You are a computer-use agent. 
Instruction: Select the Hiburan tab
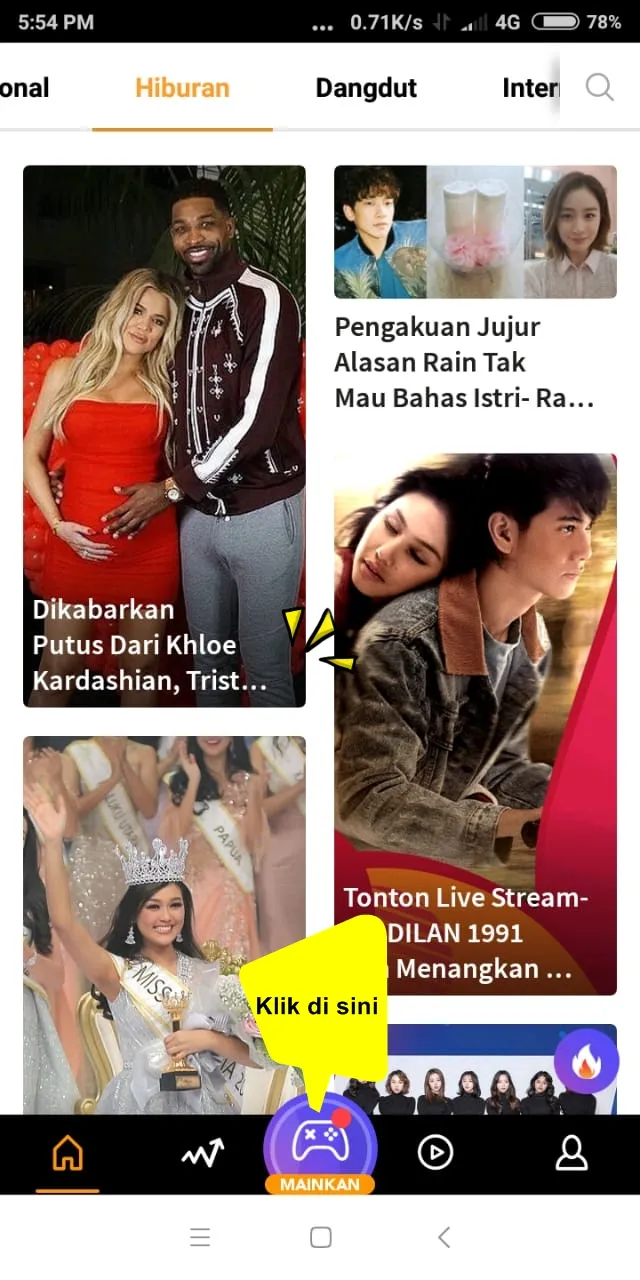click(x=182, y=88)
